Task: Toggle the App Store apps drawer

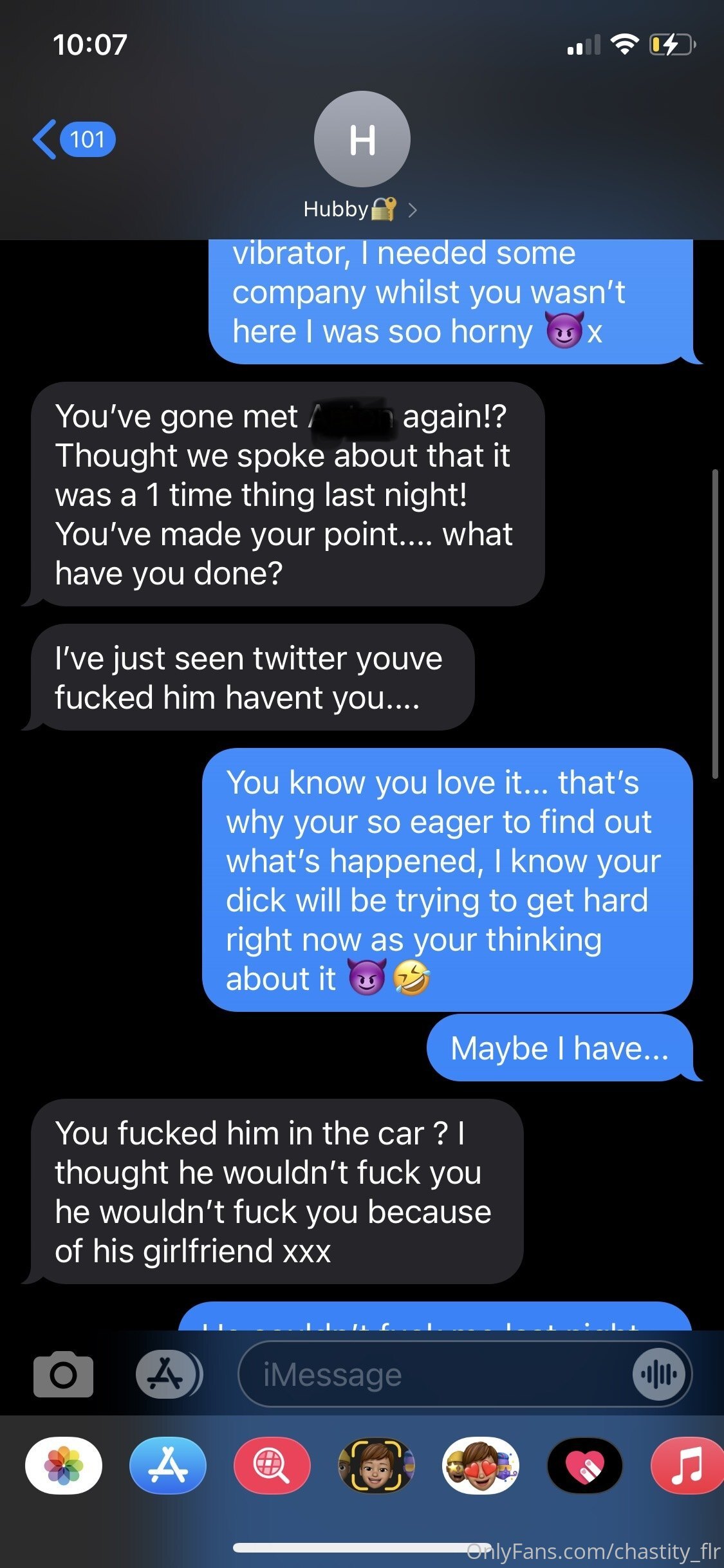Action: point(169,1374)
